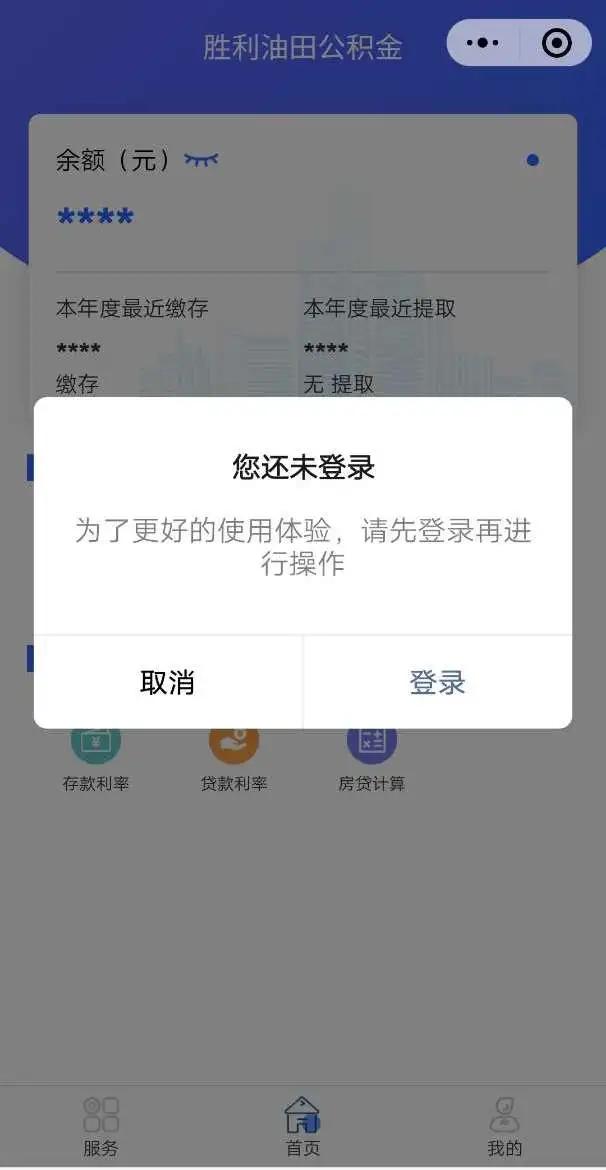
Task: Toggle balance visibility eye icon
Action: click(202, 160)
